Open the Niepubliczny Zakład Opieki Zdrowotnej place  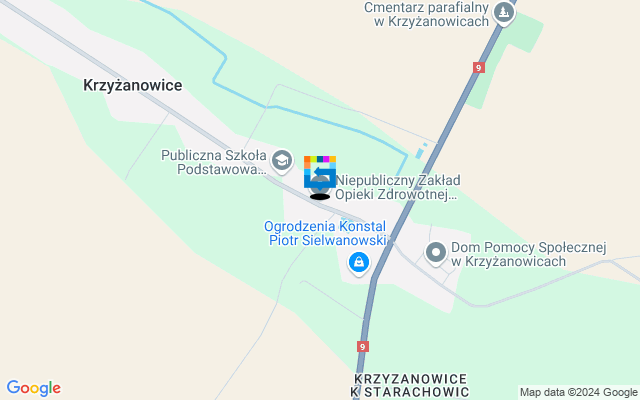point(397,187)
